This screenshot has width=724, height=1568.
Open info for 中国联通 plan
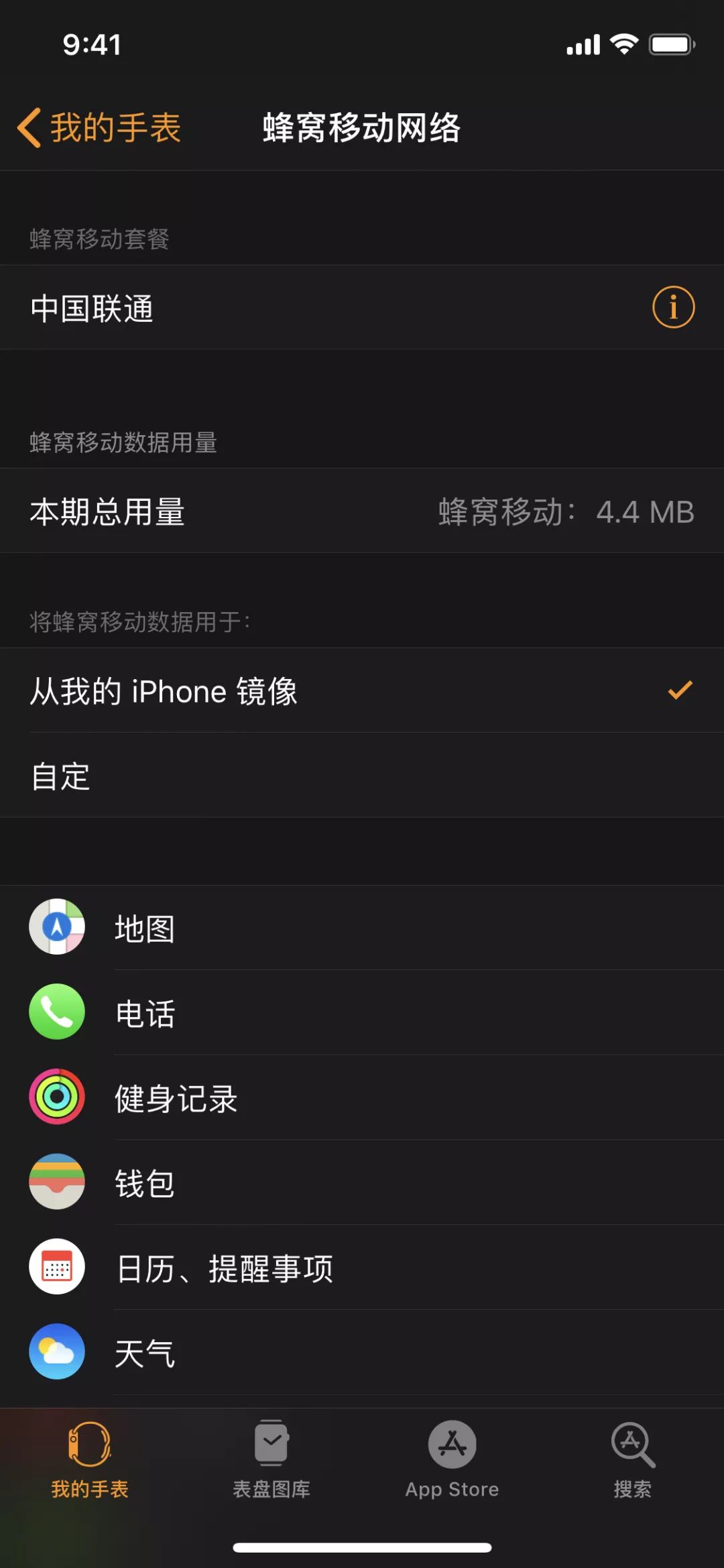pyautogui.click(x=673, y=308)
